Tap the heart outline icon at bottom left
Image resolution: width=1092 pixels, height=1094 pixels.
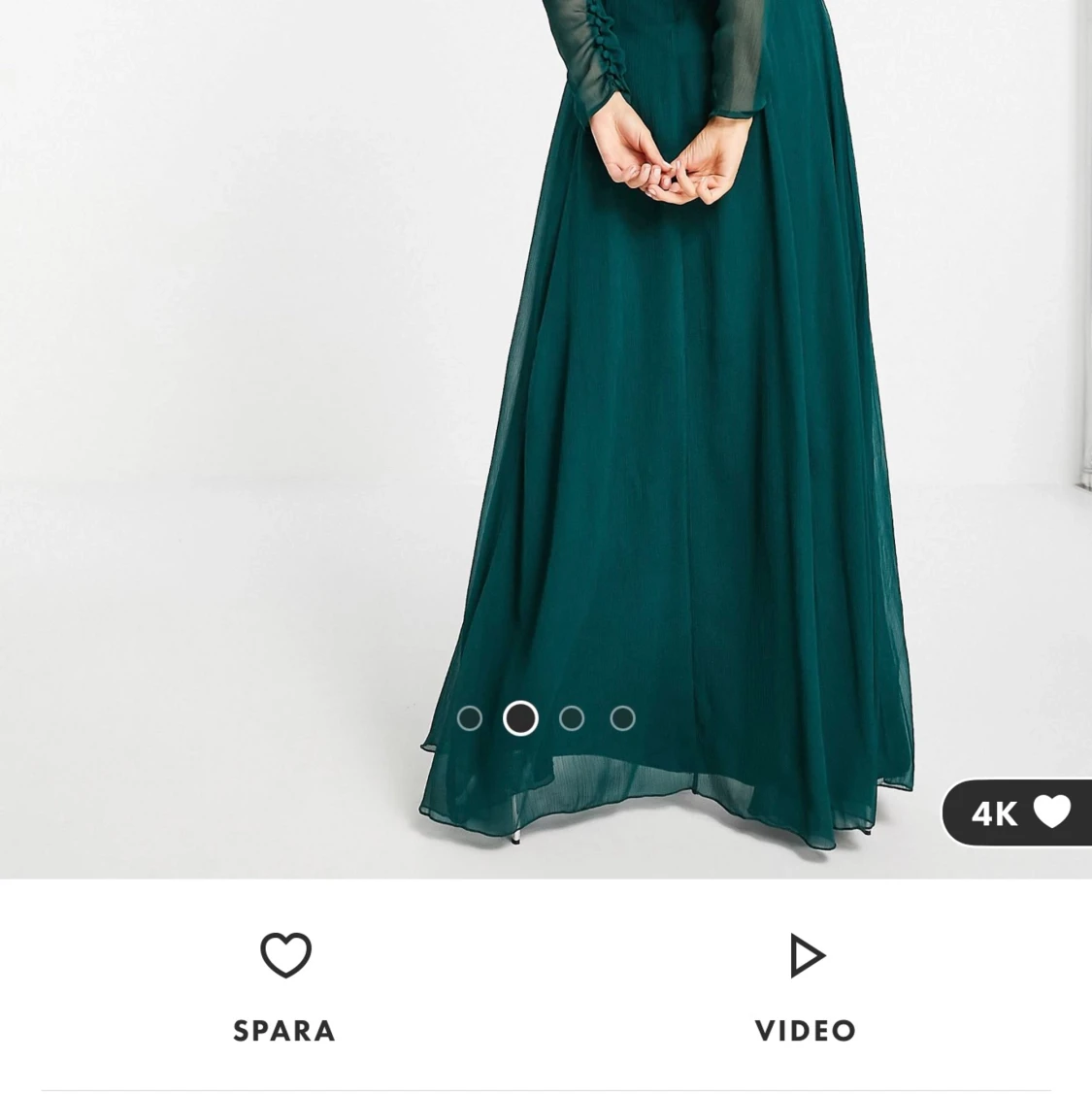point(284,954)
